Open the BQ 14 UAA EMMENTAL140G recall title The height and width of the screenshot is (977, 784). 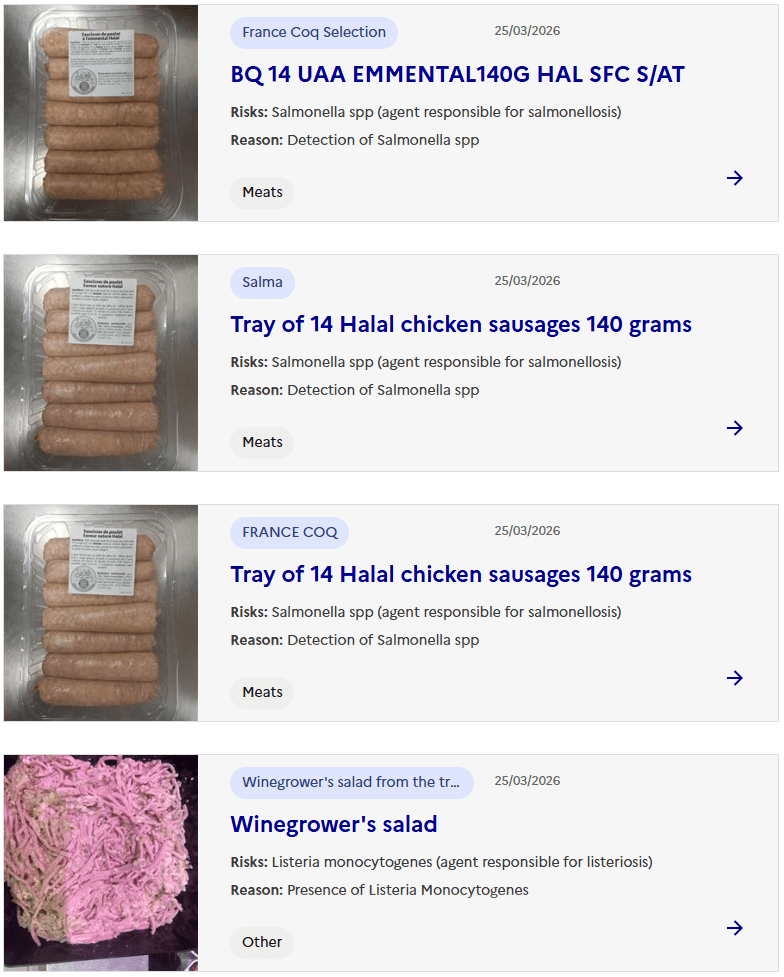457,74
